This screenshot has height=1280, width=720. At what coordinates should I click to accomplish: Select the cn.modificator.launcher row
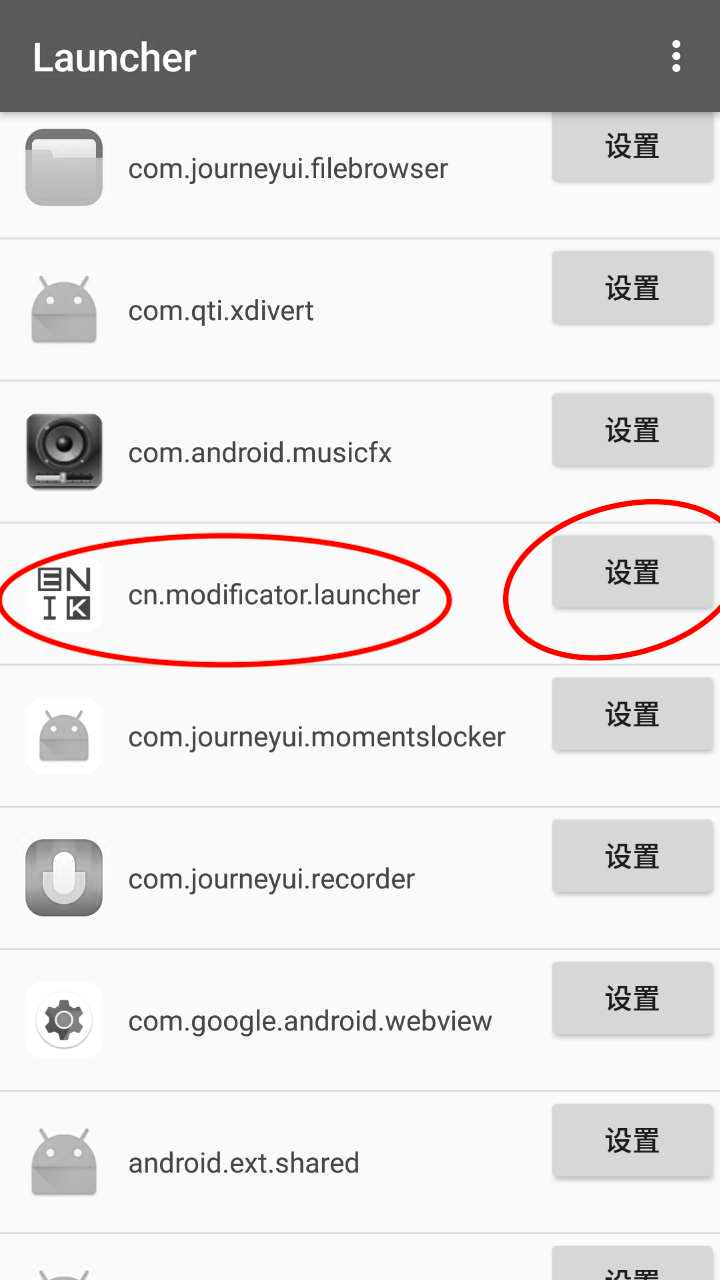coord(360,594)
